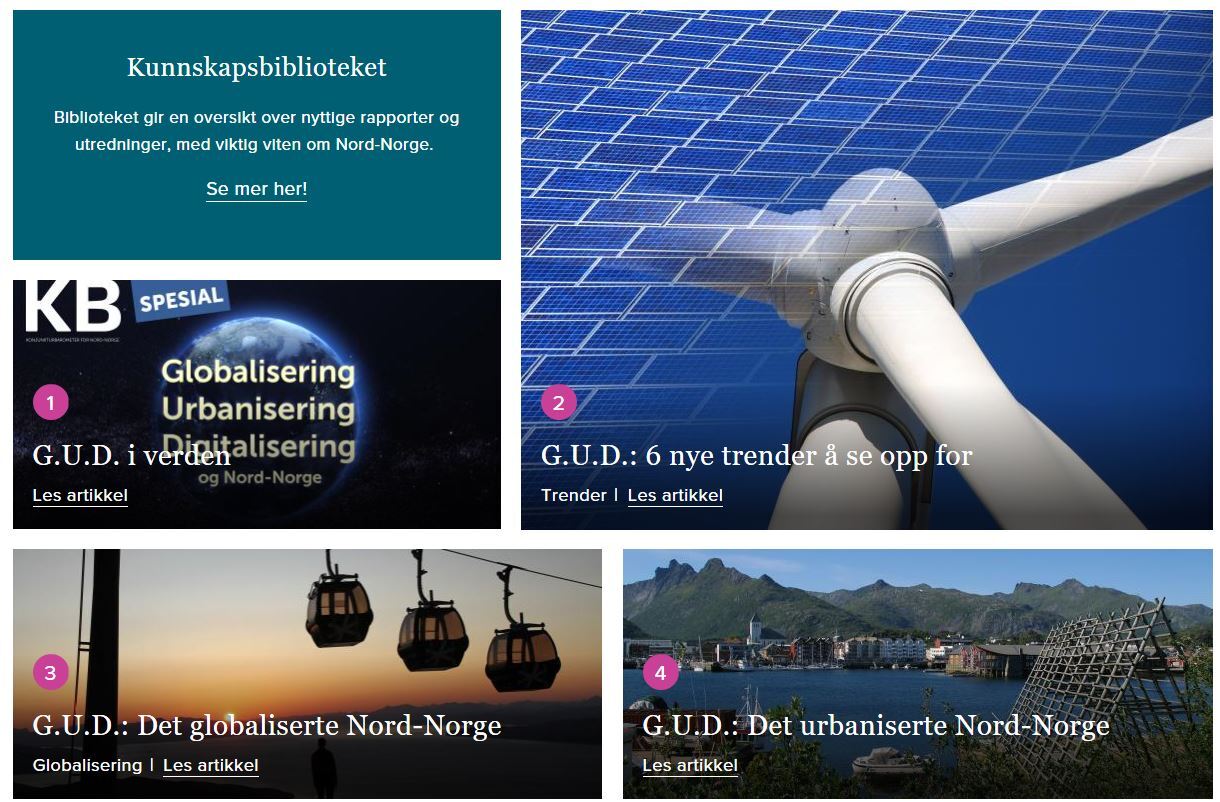Open 'Les artikkel' for Det urbaniserte Nord-Norge

pyautogui.click(x=690, y=765)
